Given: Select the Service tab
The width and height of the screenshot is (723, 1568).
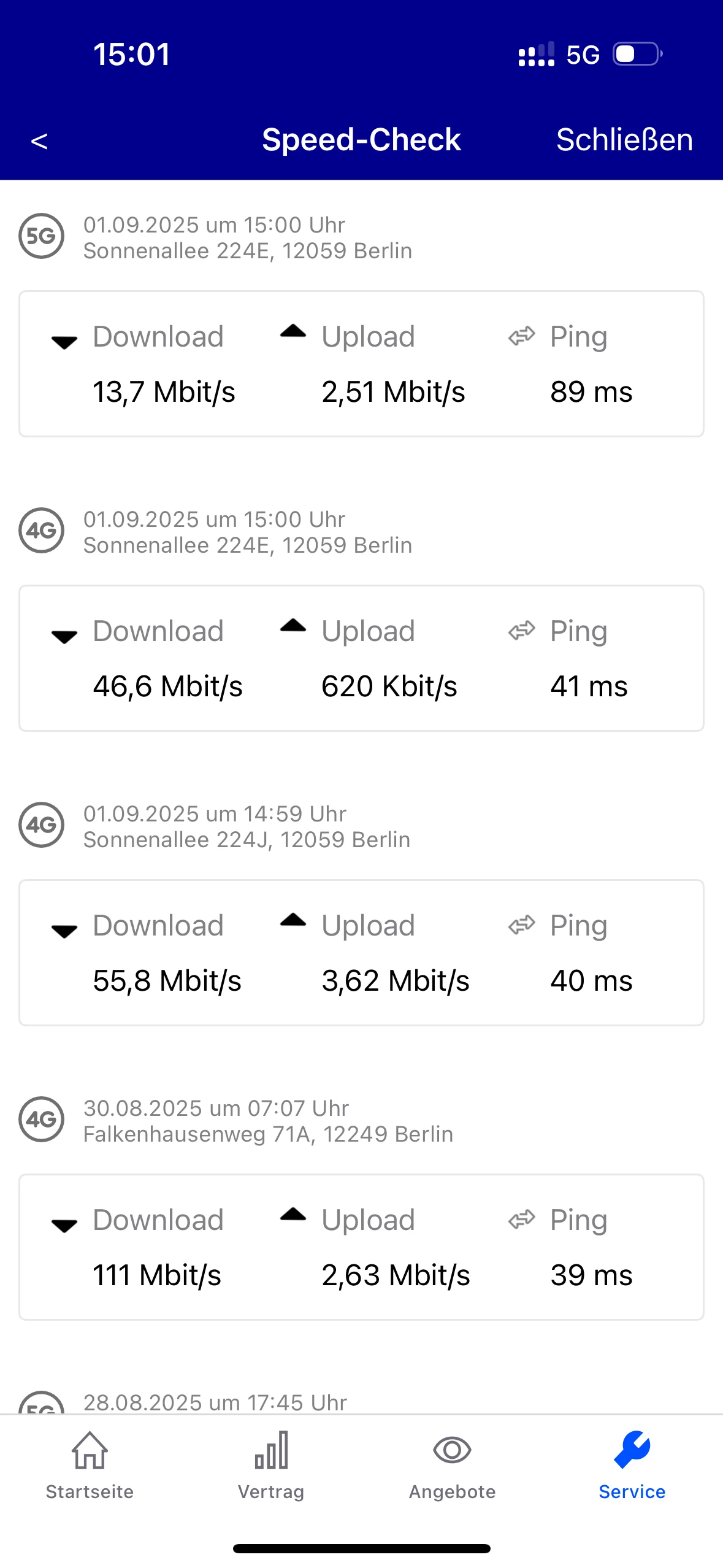Looking at the screenshot, I should [632, 1465].
